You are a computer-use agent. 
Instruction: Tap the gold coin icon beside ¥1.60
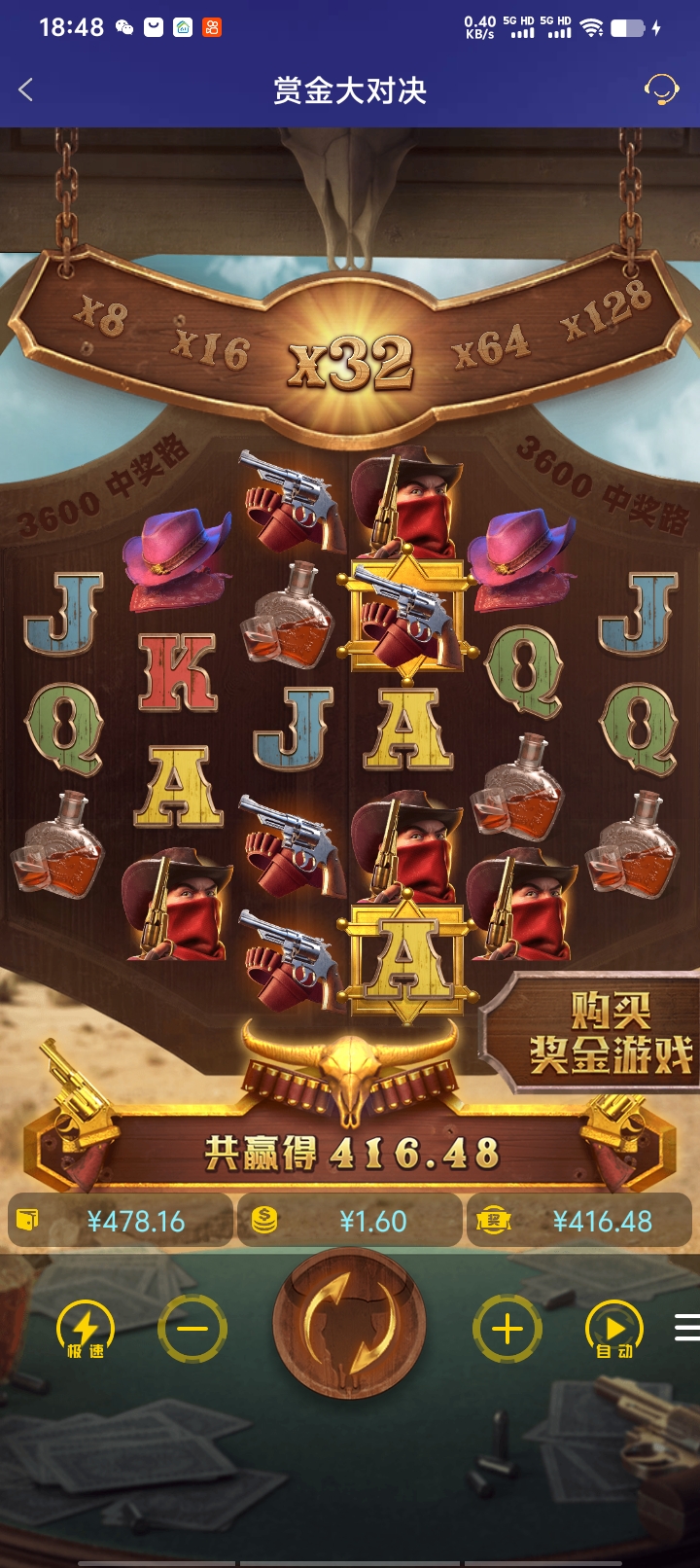264,1219
